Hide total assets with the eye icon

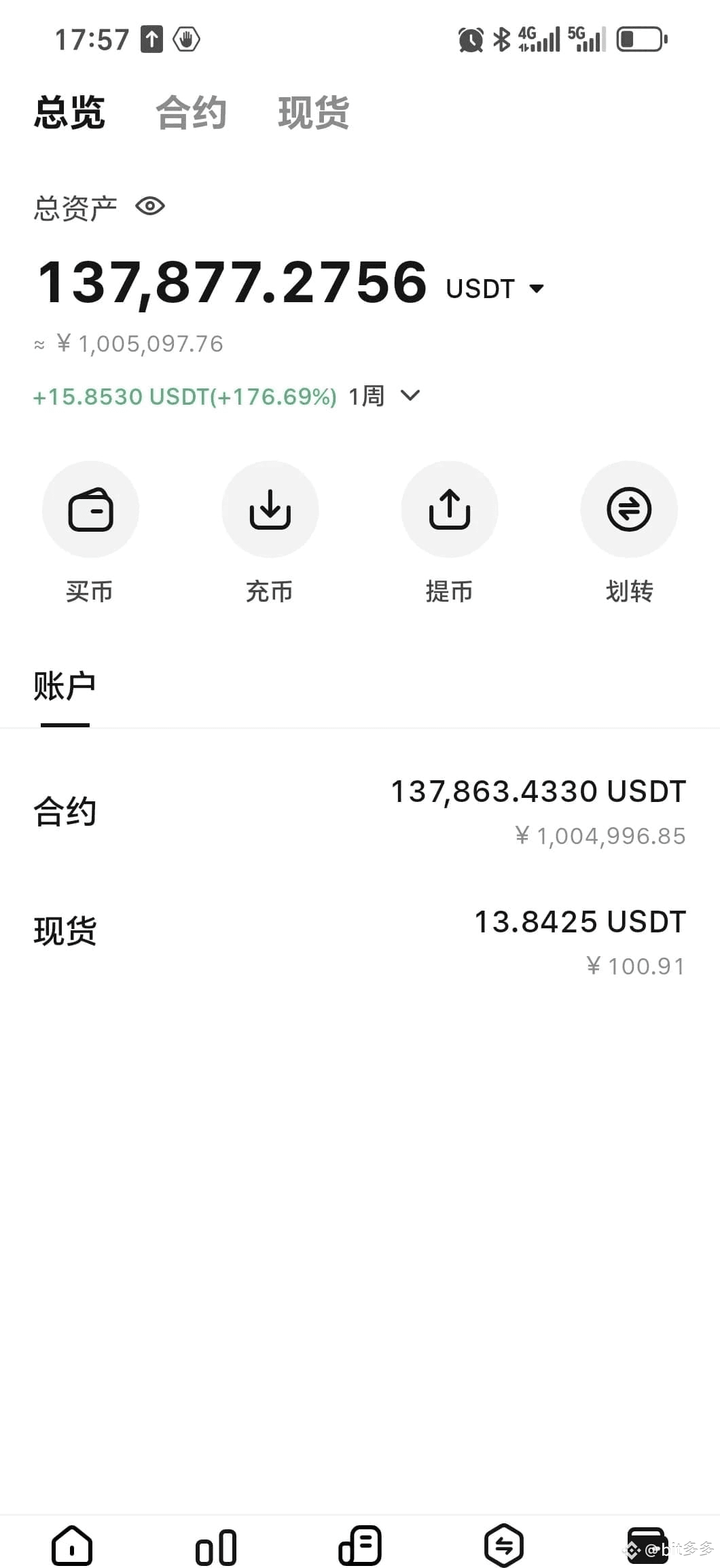(x=150, y=206)
